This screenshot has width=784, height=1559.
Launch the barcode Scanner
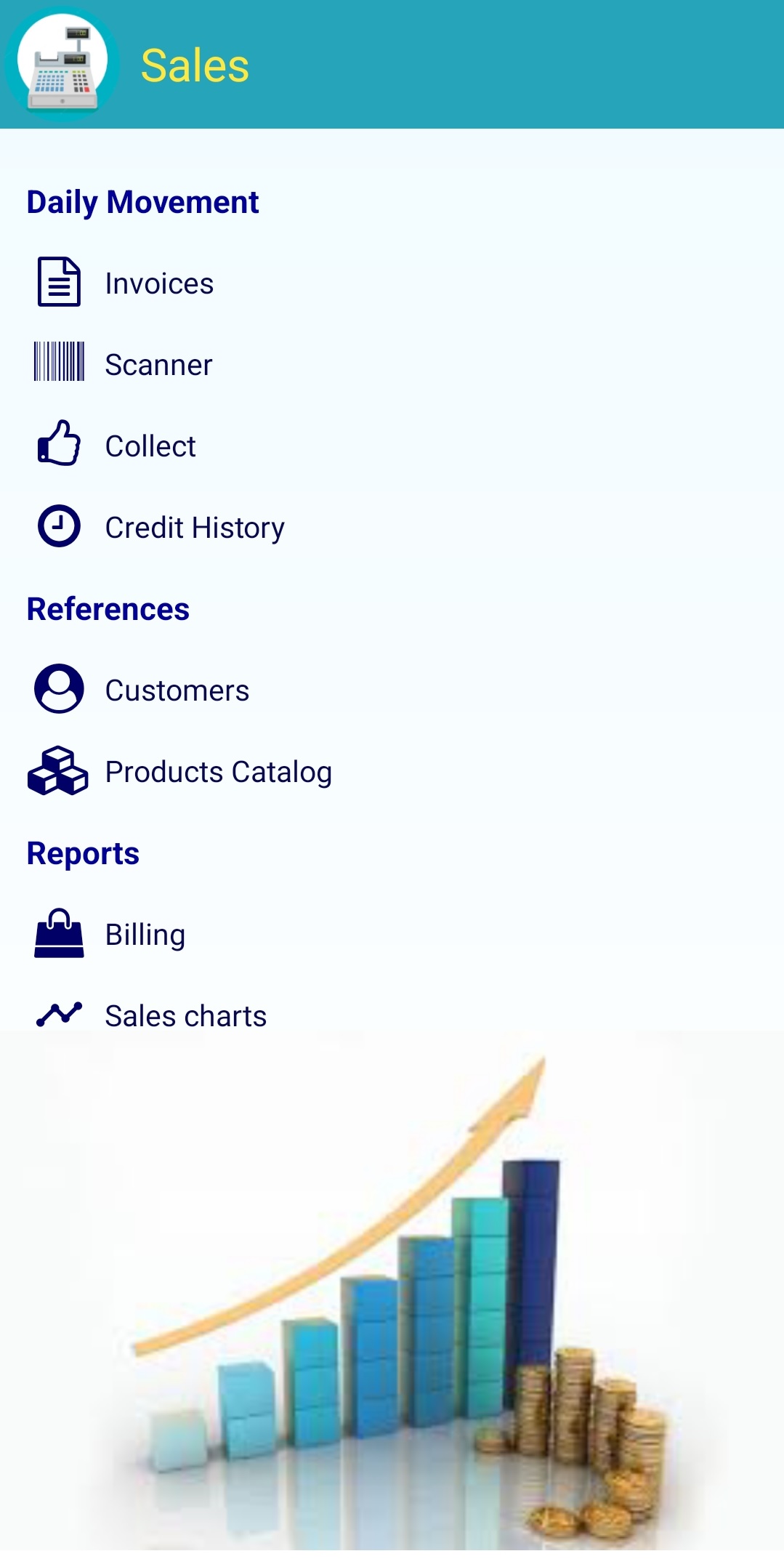pos(392,364)
